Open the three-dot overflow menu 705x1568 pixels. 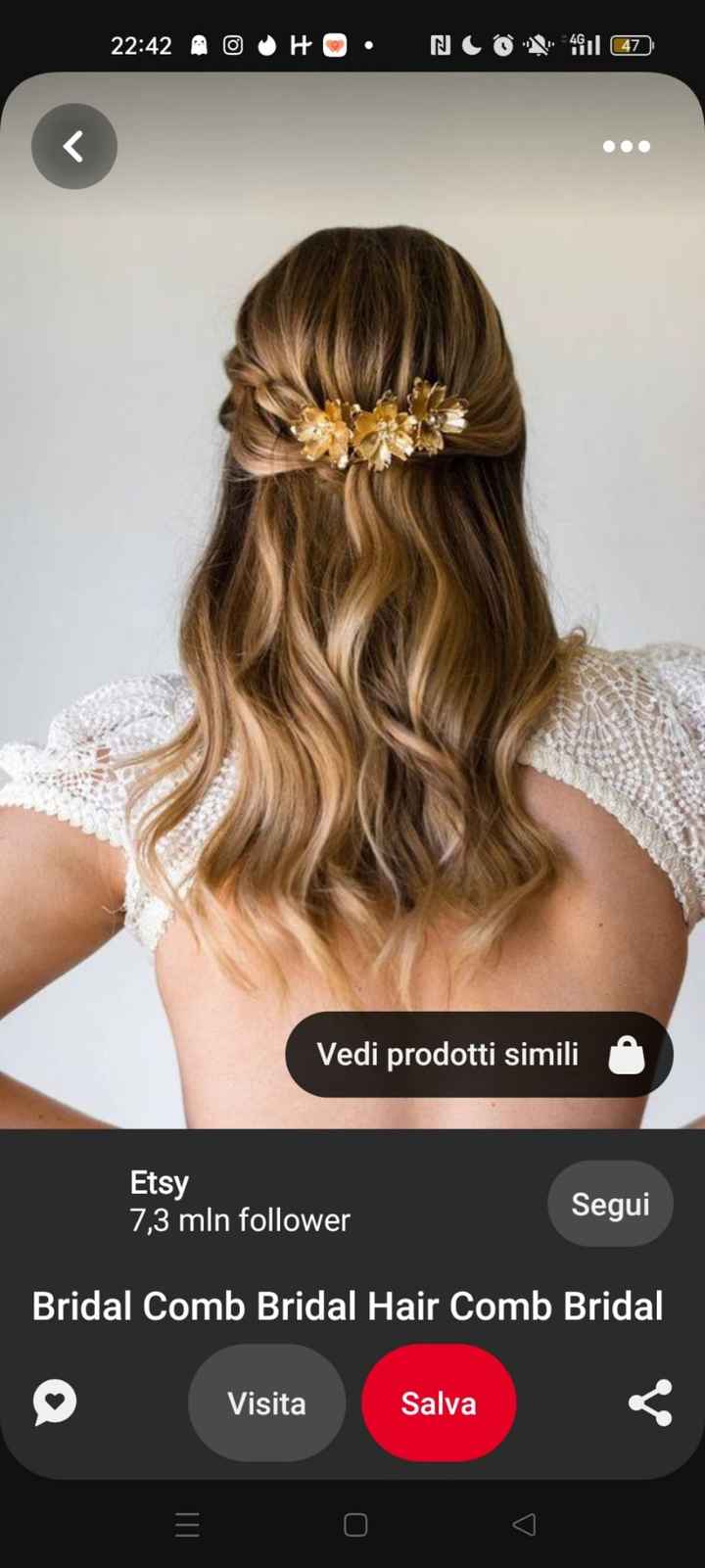(626, 147)
